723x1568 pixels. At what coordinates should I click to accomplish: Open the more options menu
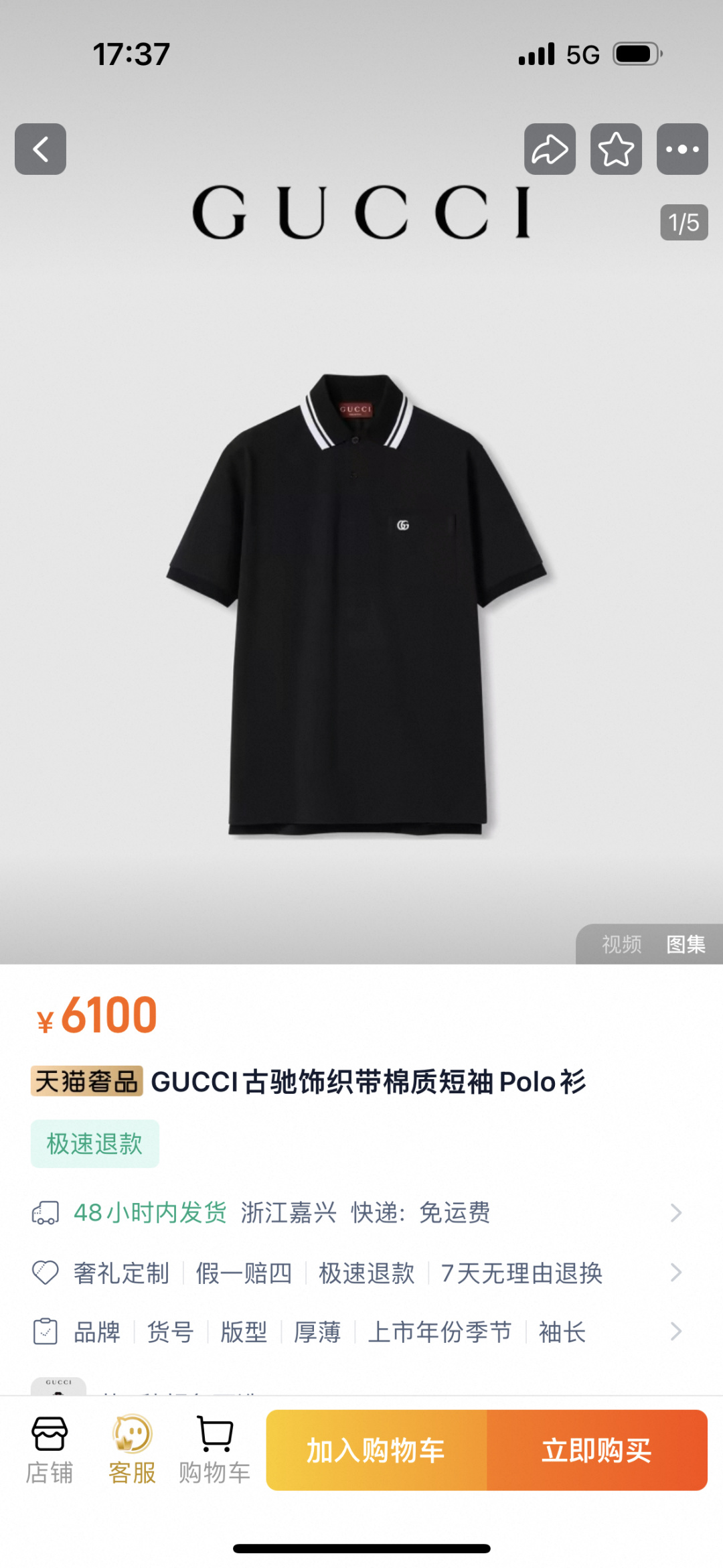pyautogui.click(x=681, y=149)
